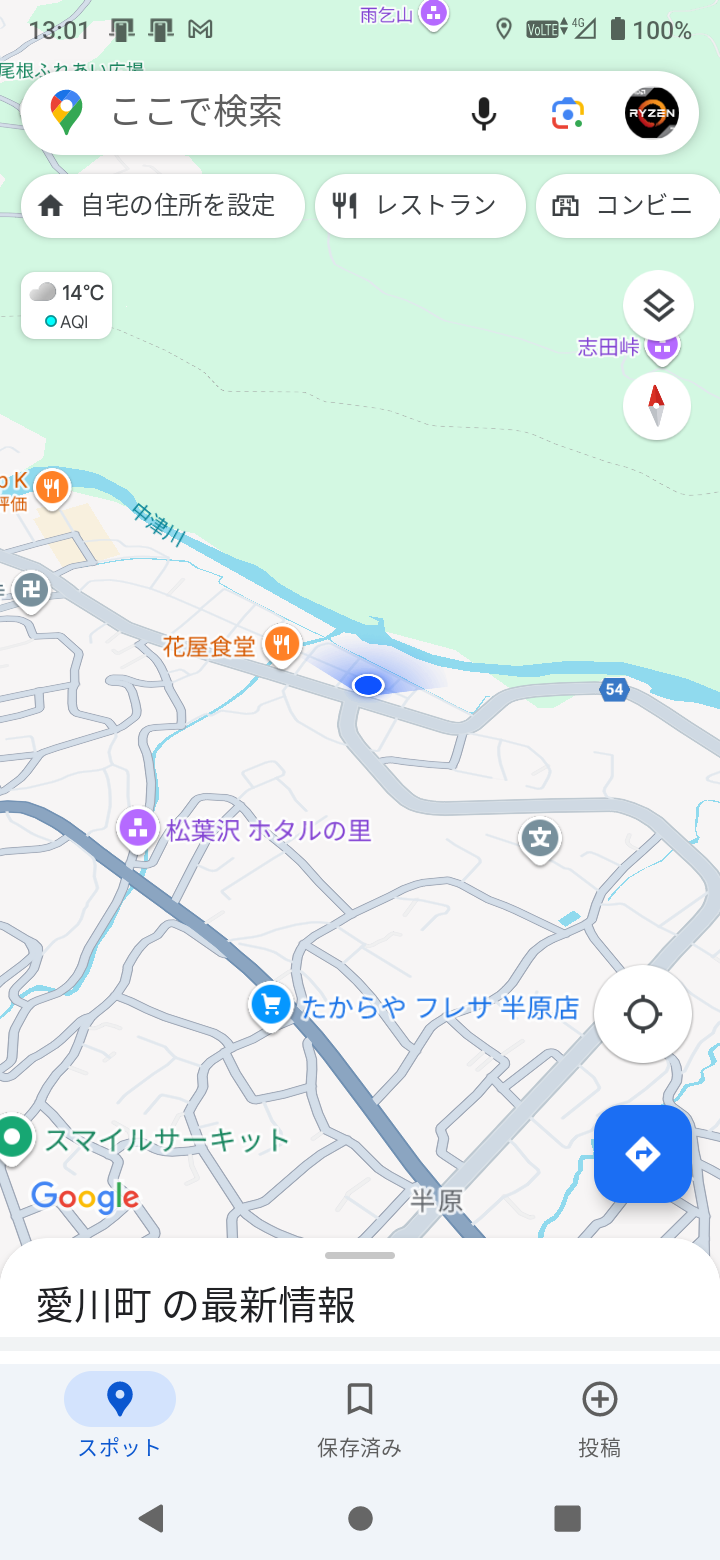Screen dimensions: 720x1560
Task: Open Google Lens camera search
Action: pyautogui.click(x=568, y=113)
